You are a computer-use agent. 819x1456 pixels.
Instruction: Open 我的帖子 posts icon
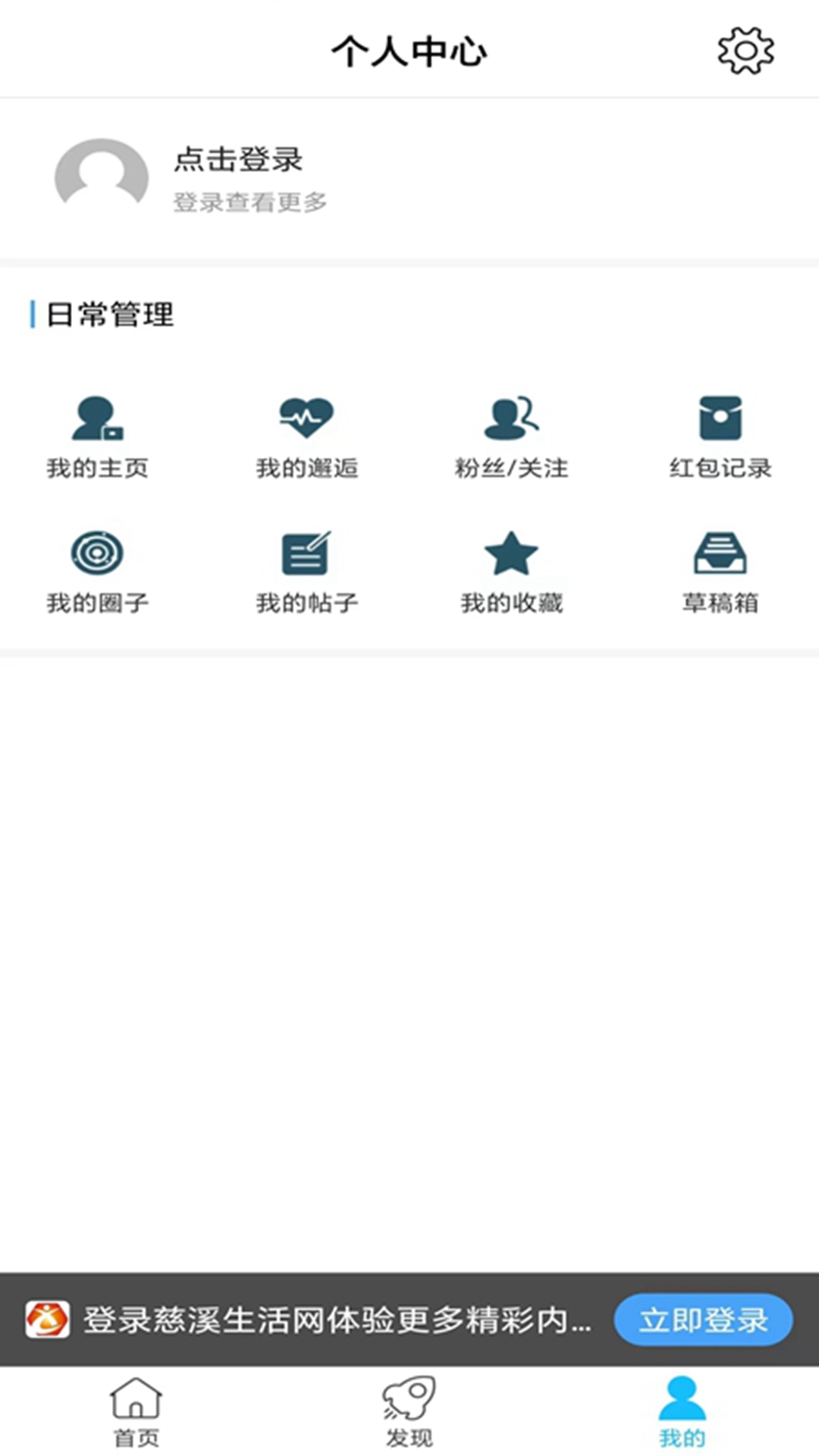click(306, 554)
